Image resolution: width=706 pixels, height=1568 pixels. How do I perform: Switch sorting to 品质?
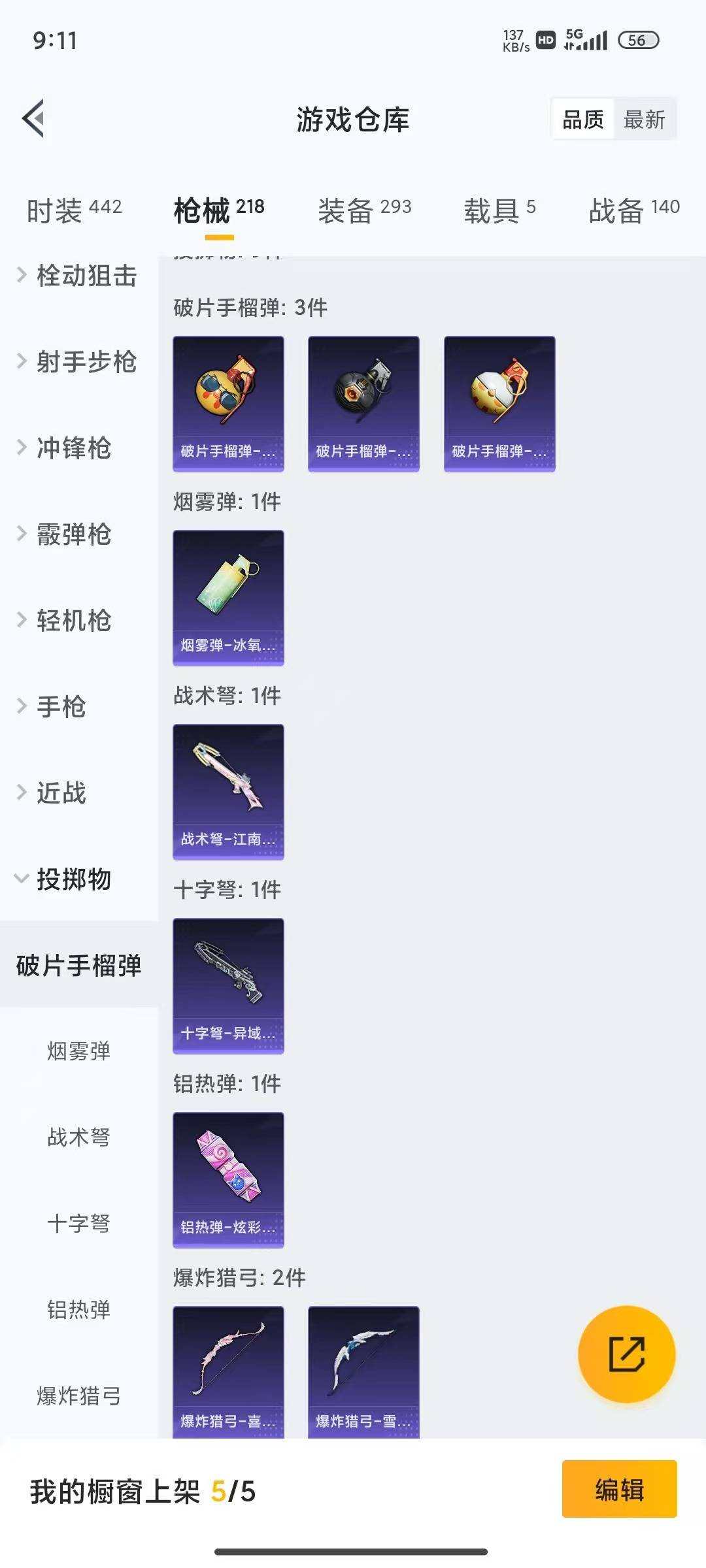[584, 120]
